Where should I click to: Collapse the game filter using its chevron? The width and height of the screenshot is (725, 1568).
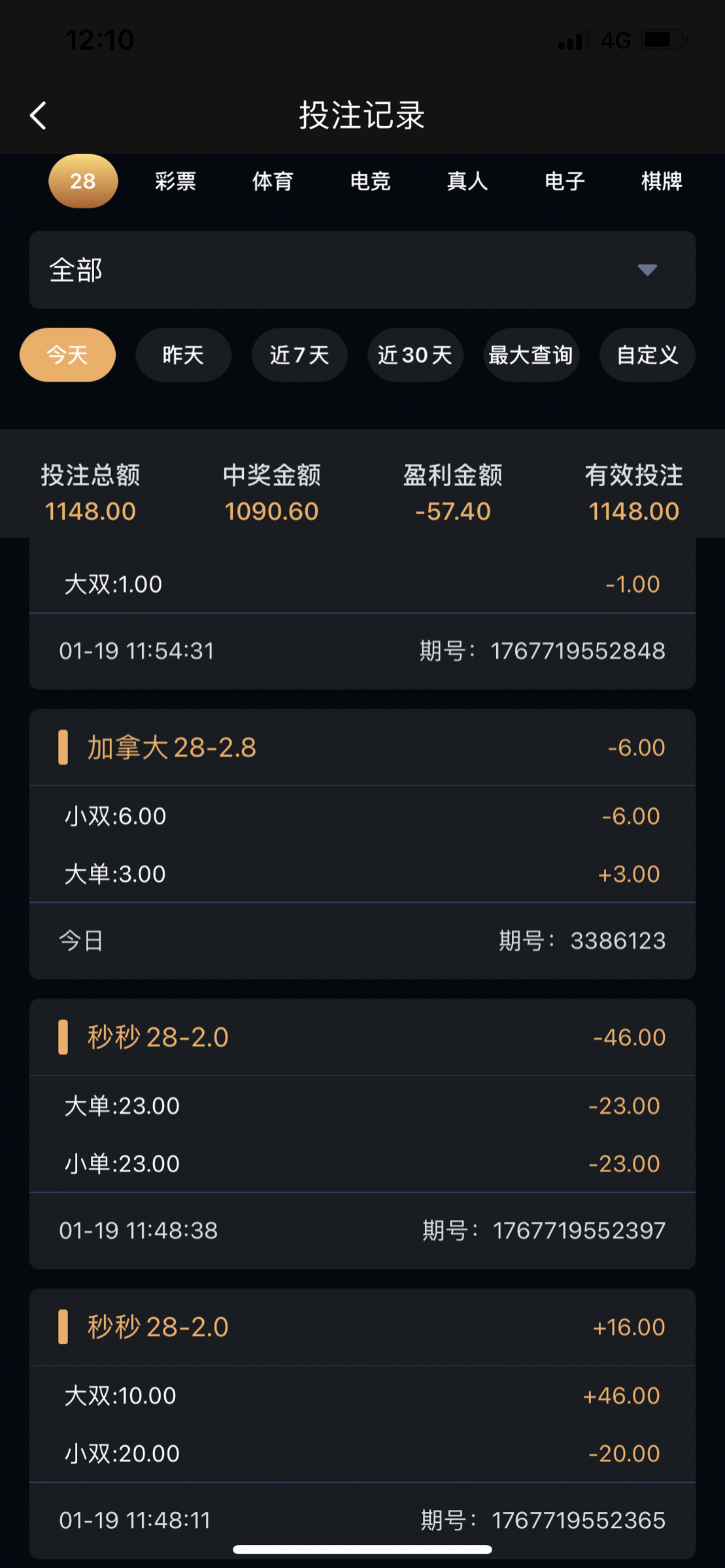pos(646,270)
